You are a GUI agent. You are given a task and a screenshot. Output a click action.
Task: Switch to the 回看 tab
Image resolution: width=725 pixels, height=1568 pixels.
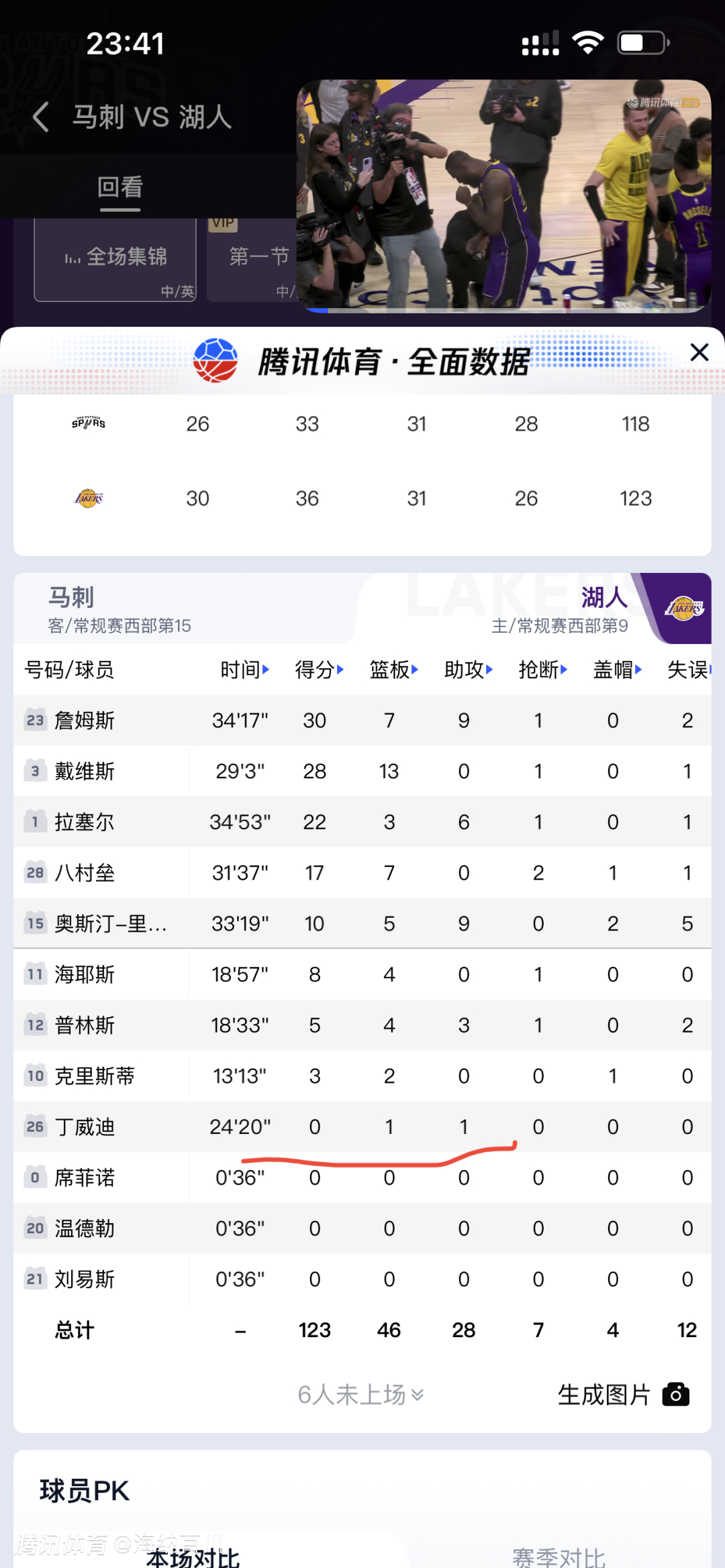pyautogui.click(x=120, y=187)
